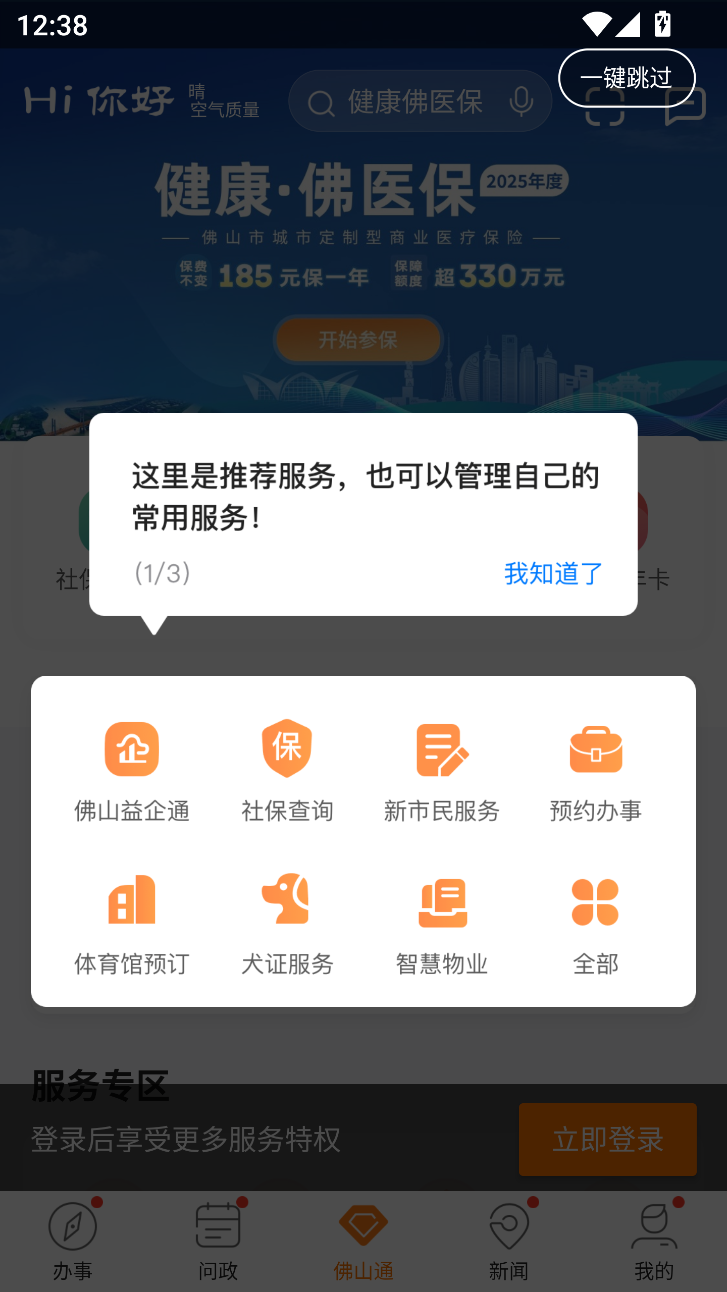
Task: View 全部 services
Action: [x=596, y=924]
